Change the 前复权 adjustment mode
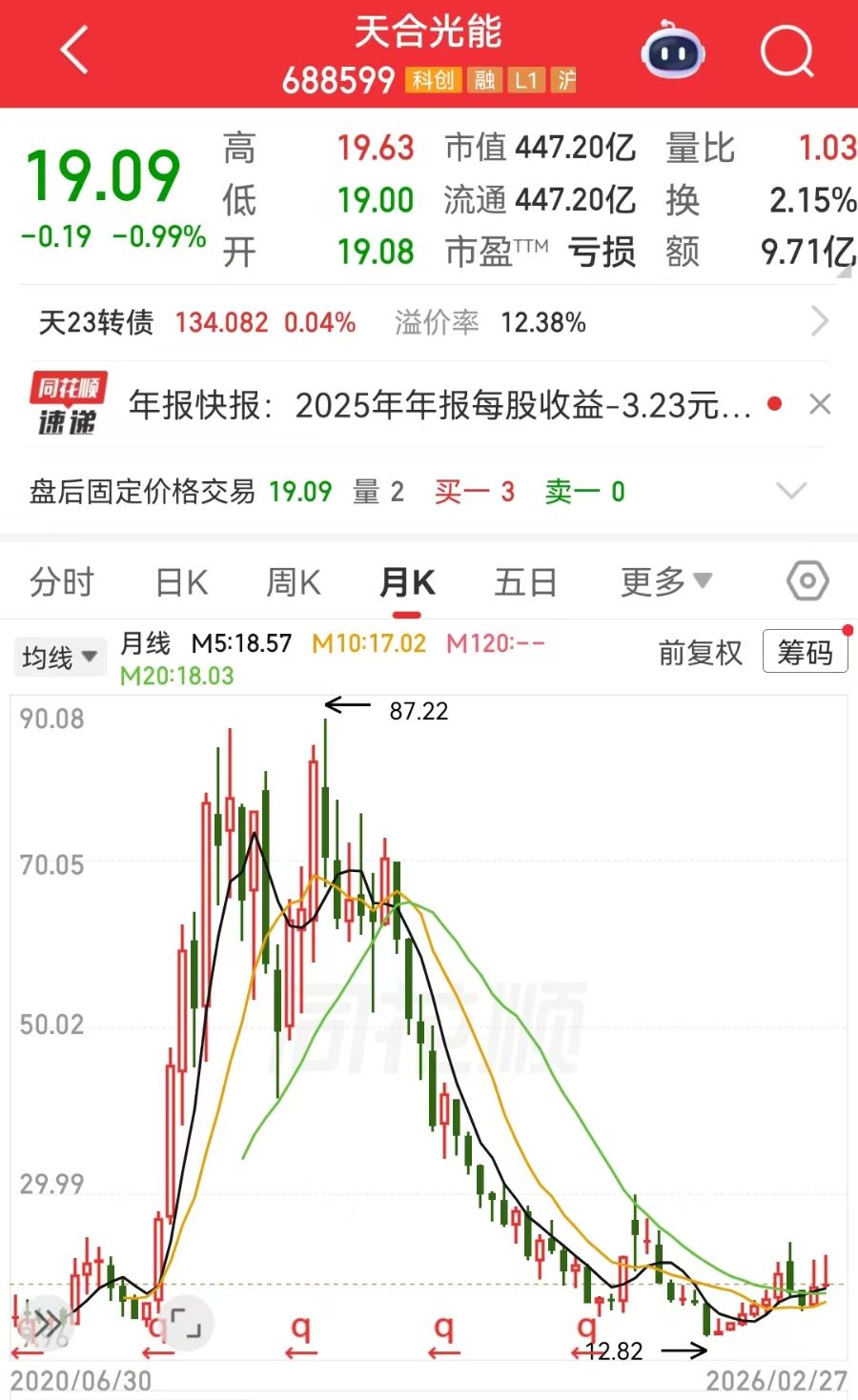 point(700,653)
